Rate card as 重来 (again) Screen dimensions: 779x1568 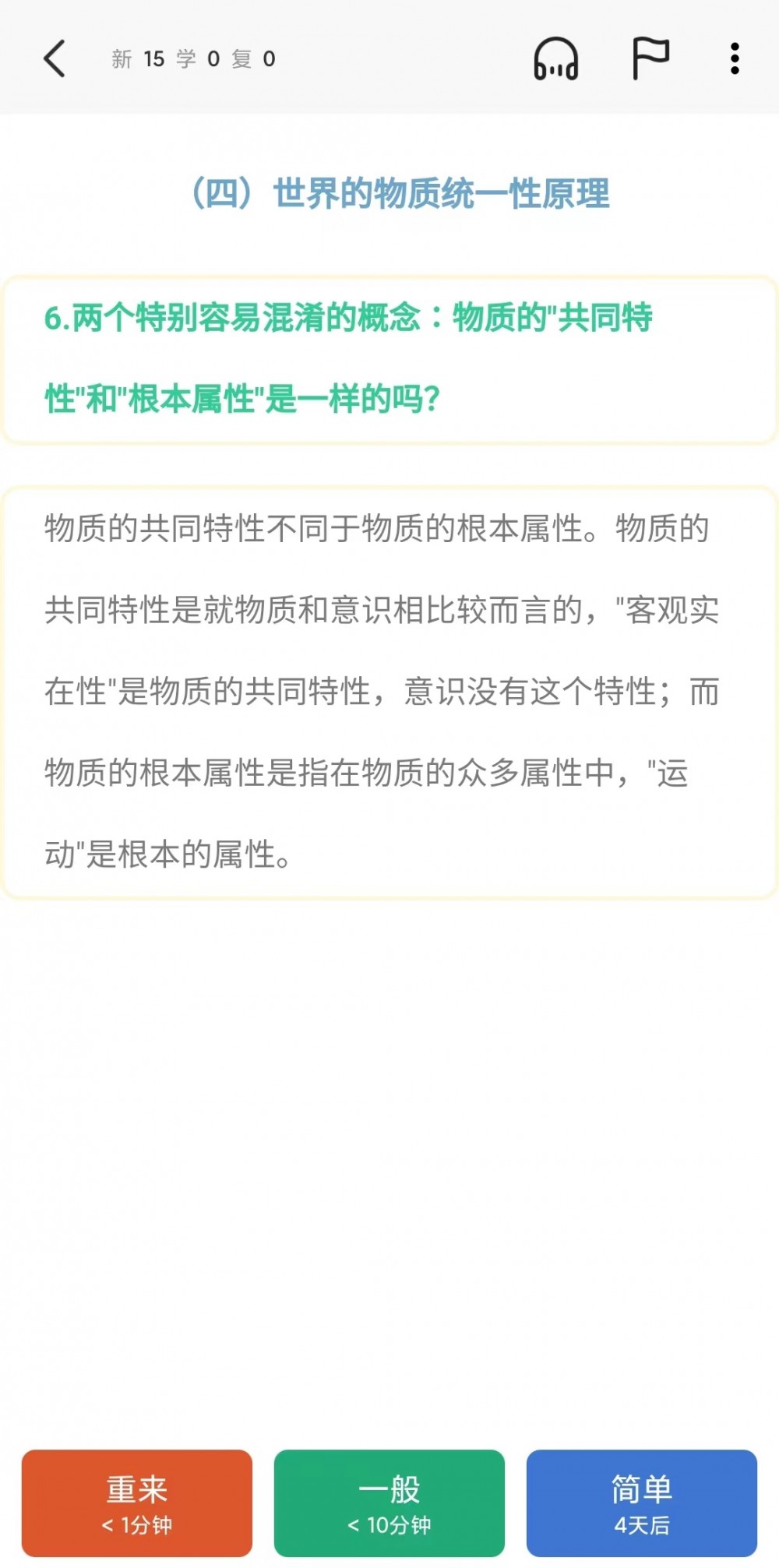[x=137, y=1503]
